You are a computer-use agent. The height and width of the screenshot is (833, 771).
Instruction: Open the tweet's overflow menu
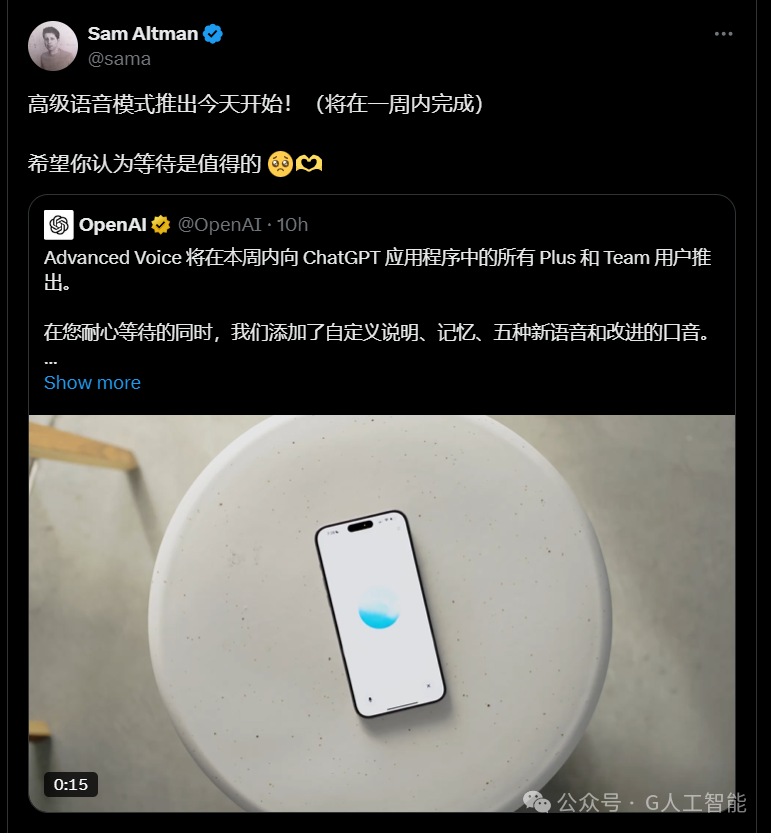(x=724, y=34)
